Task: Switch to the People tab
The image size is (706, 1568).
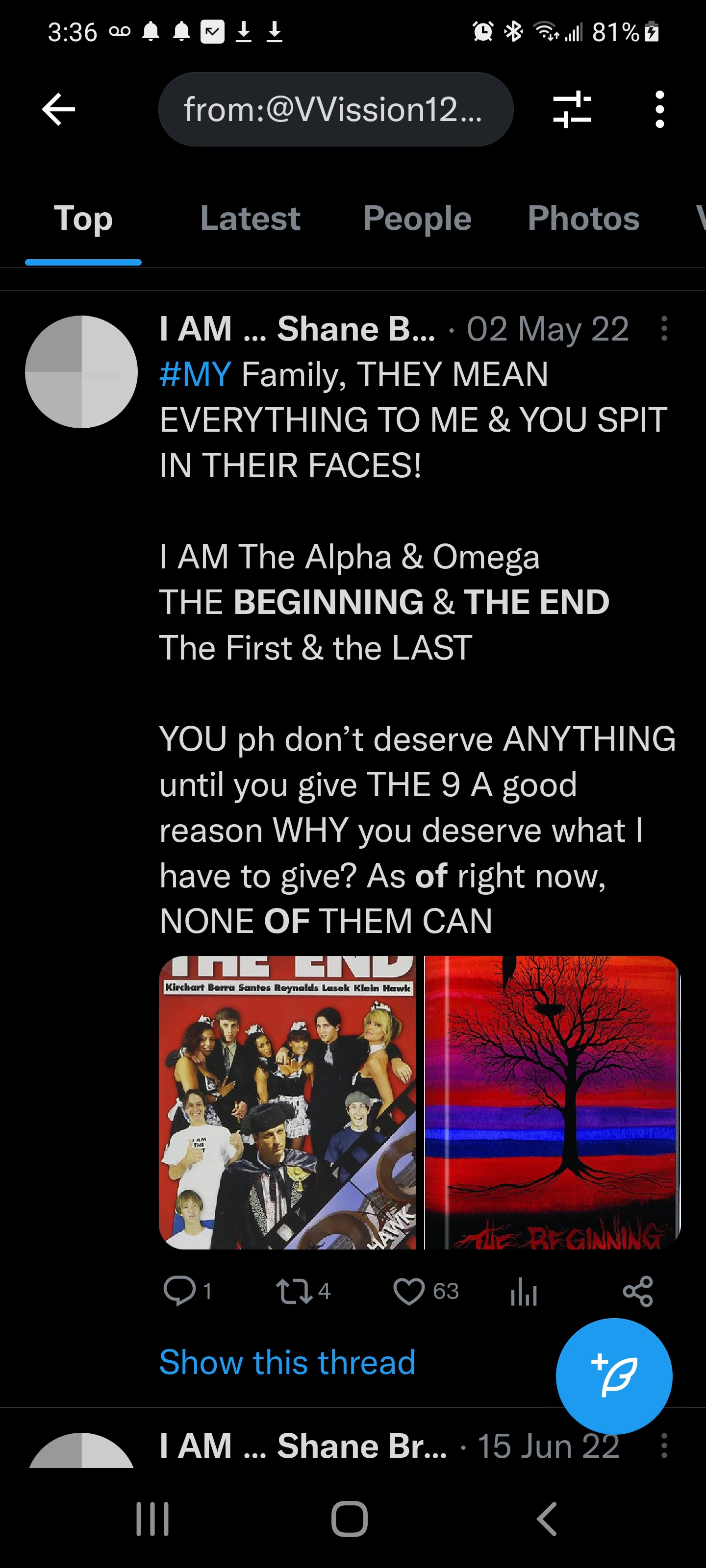Action: [x=417, y=219]
